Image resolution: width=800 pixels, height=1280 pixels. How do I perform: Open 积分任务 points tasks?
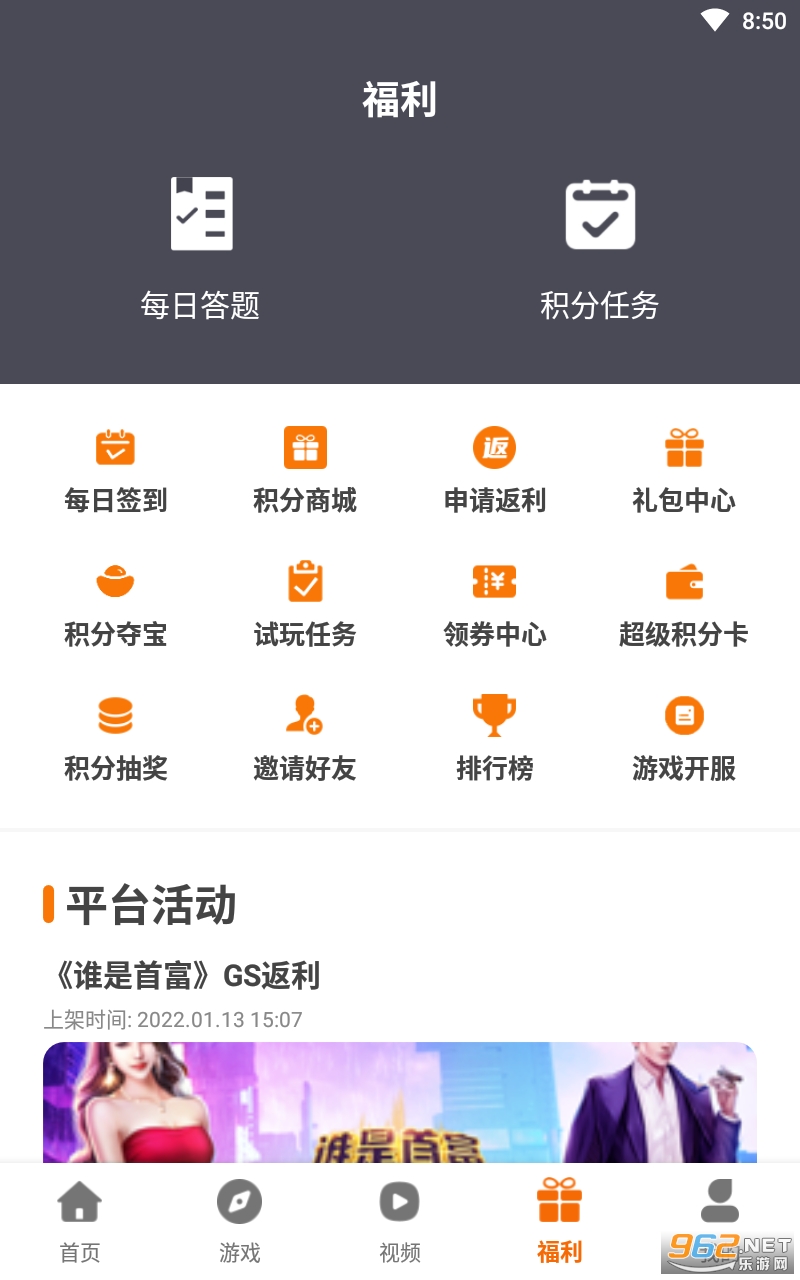600,247
